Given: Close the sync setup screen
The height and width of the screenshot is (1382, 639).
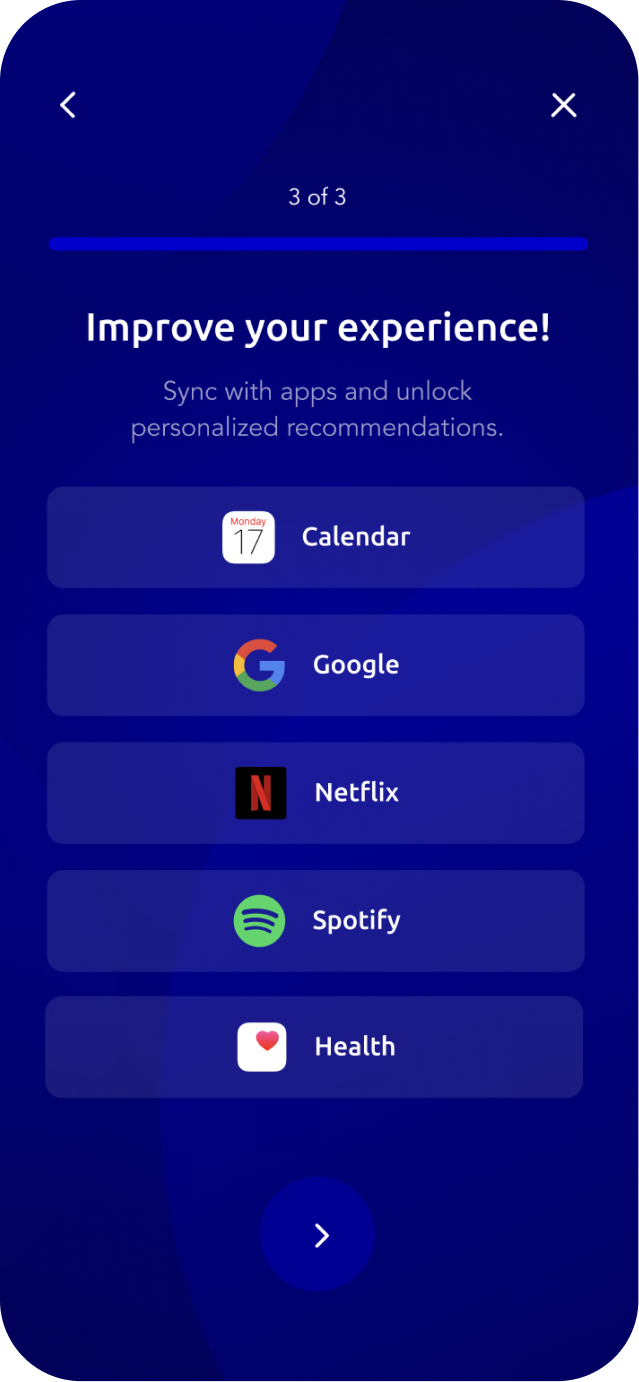Looking at the screenshot, I should pyautogui.click(x=564, y=105).
